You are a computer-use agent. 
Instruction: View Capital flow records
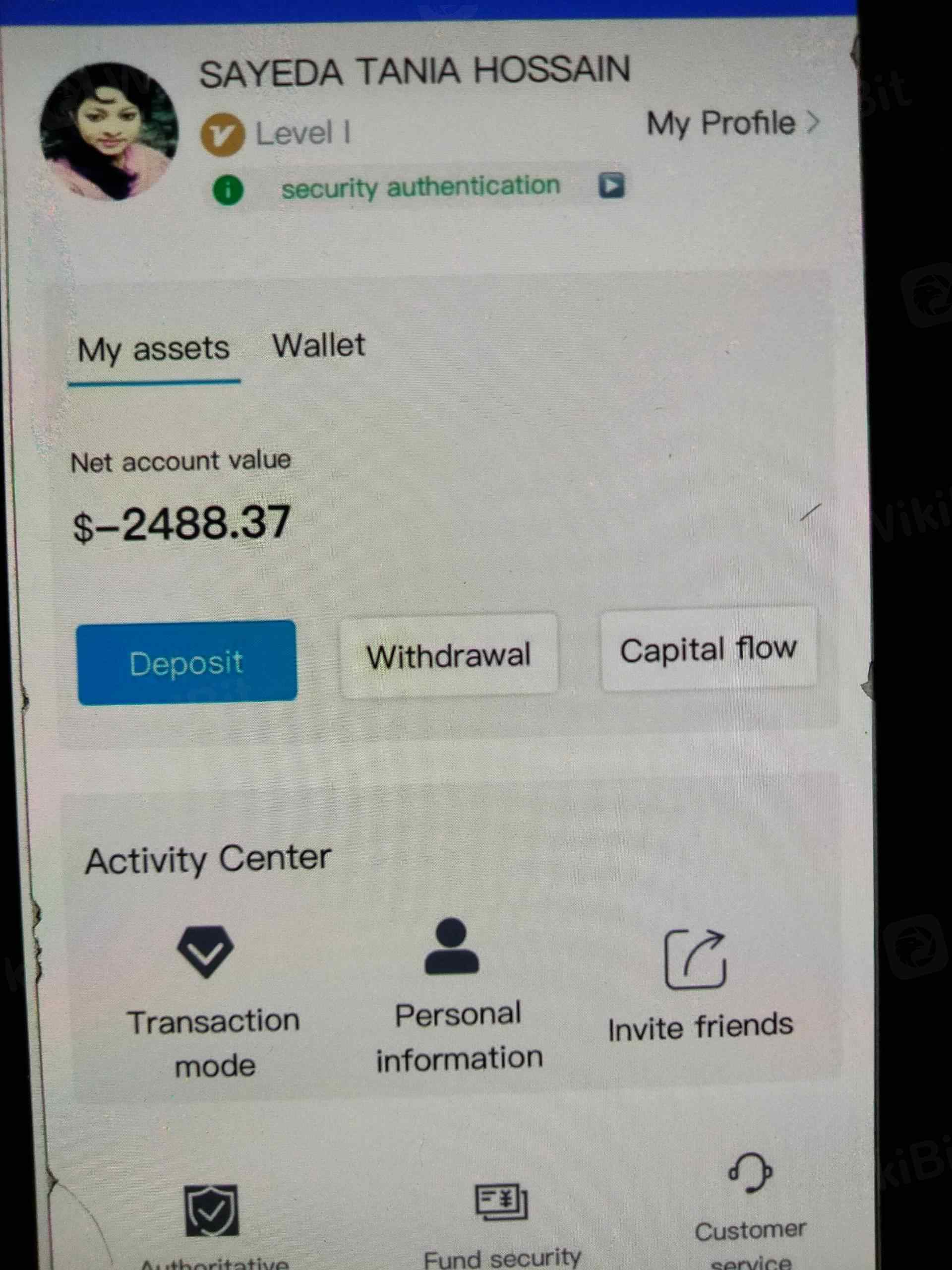(708, 649)
